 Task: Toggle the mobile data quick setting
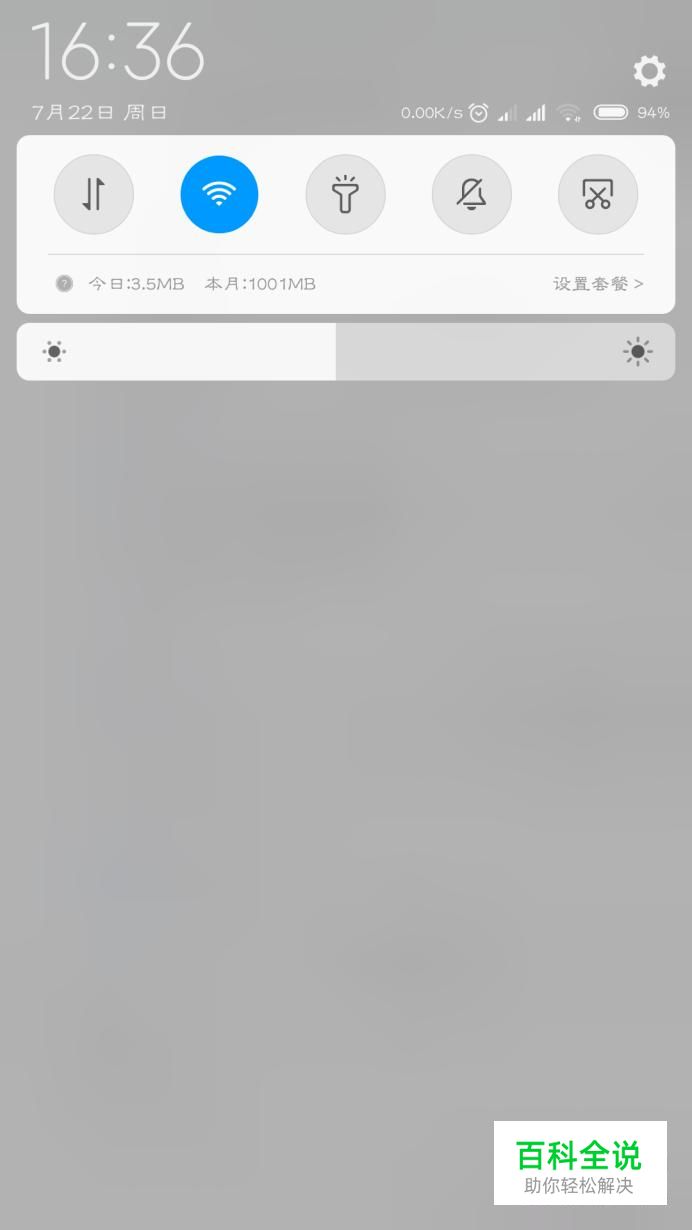point(94,194)
